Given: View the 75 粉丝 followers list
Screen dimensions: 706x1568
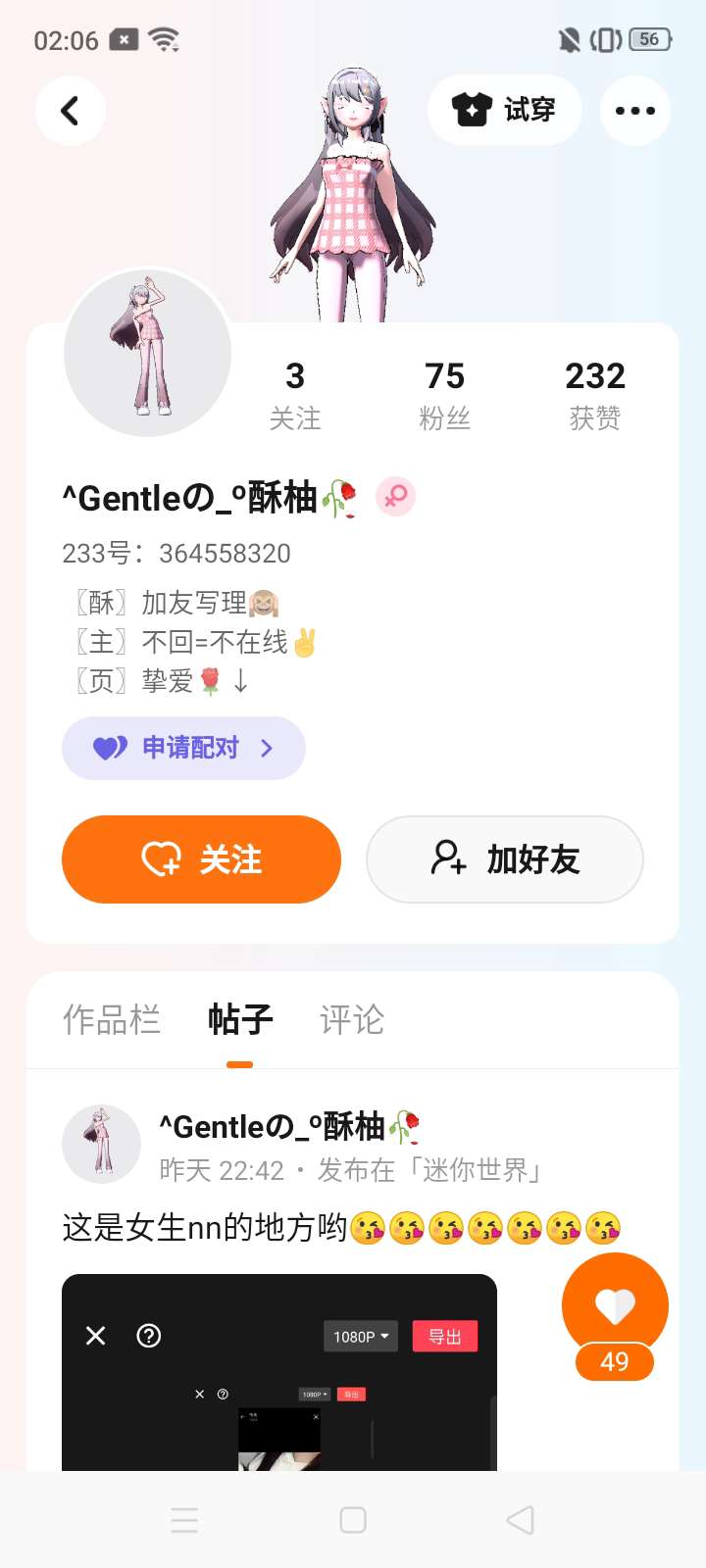Looking at the screenshot, I should click(444, 394).
